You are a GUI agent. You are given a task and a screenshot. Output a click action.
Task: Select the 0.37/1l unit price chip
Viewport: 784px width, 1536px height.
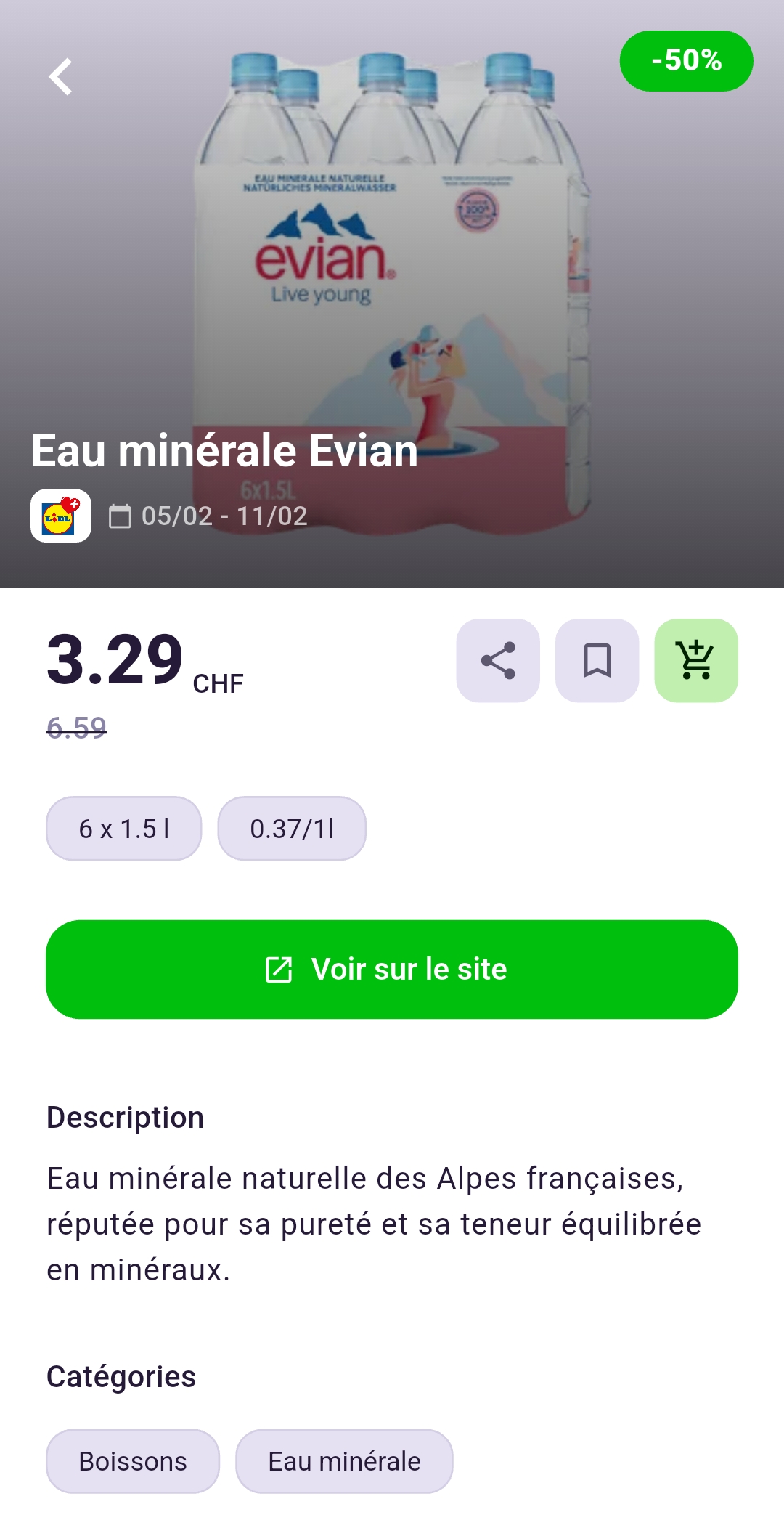coord(291,828)
